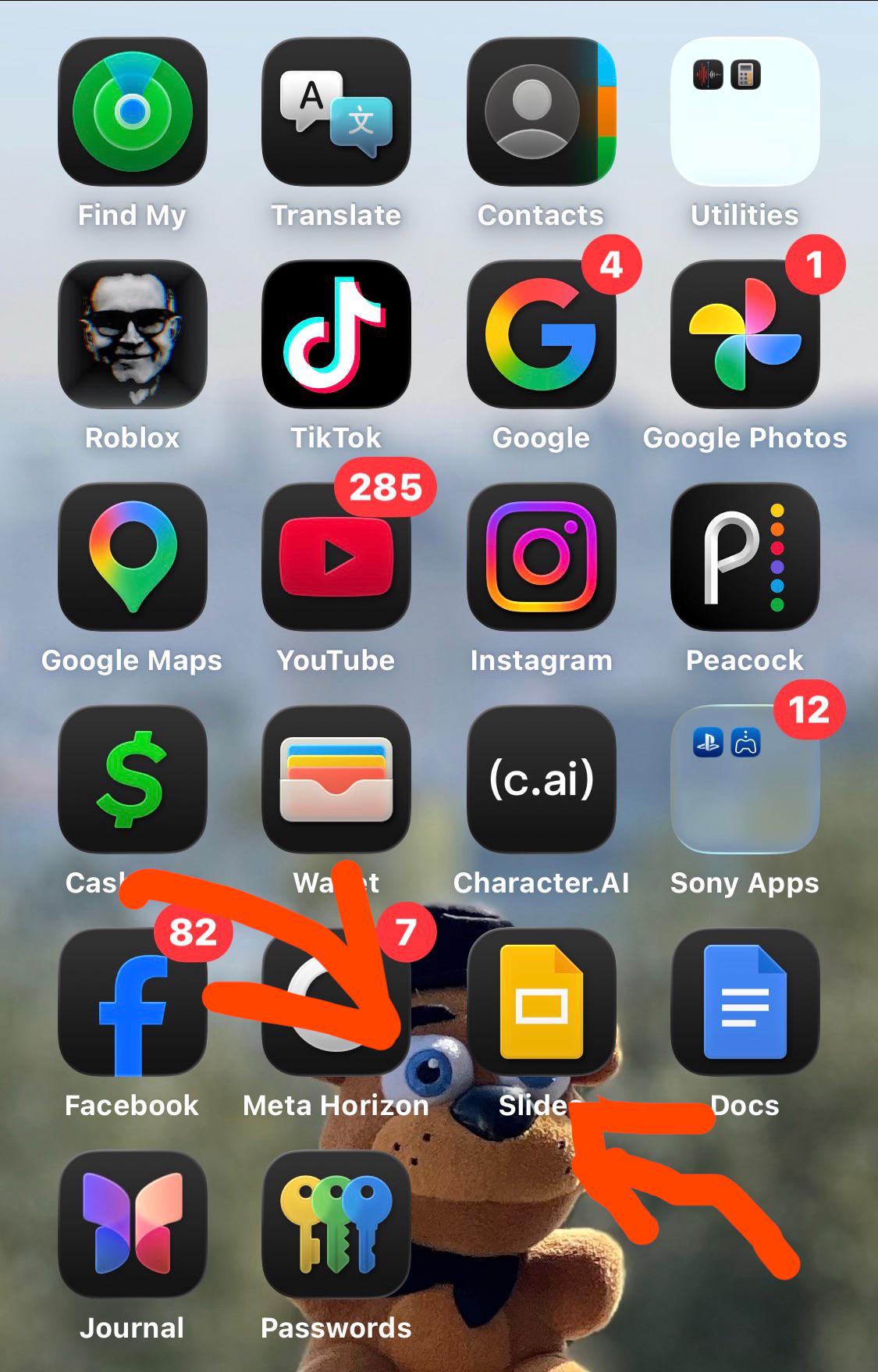The width and height of the screenshot is (878, 1372).
Task: Open TikTok
Action: coord(336,334)
